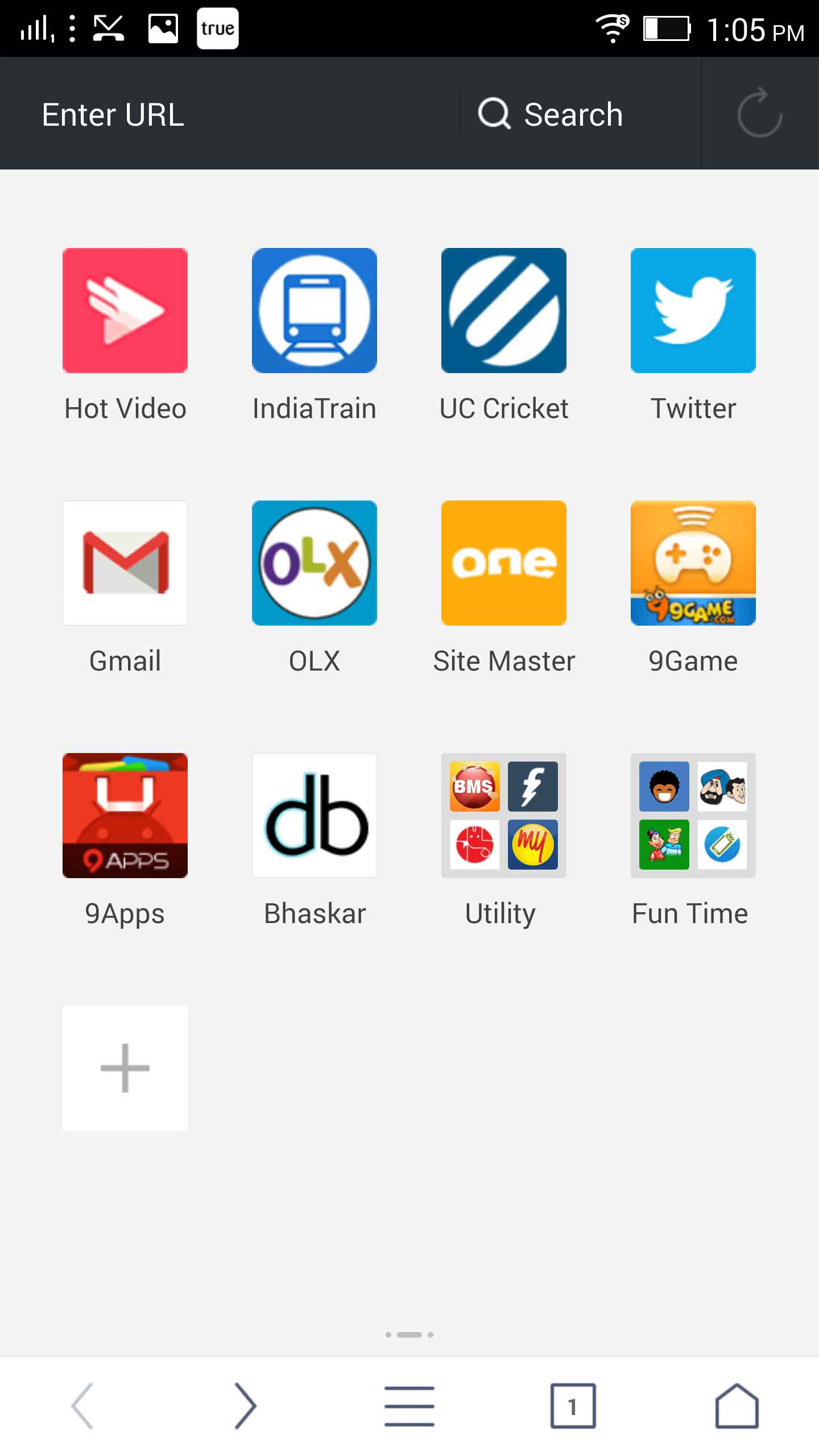Tap the Enter URL address field
Viewport: 819px width, 1456px height.
coord(227,114)
